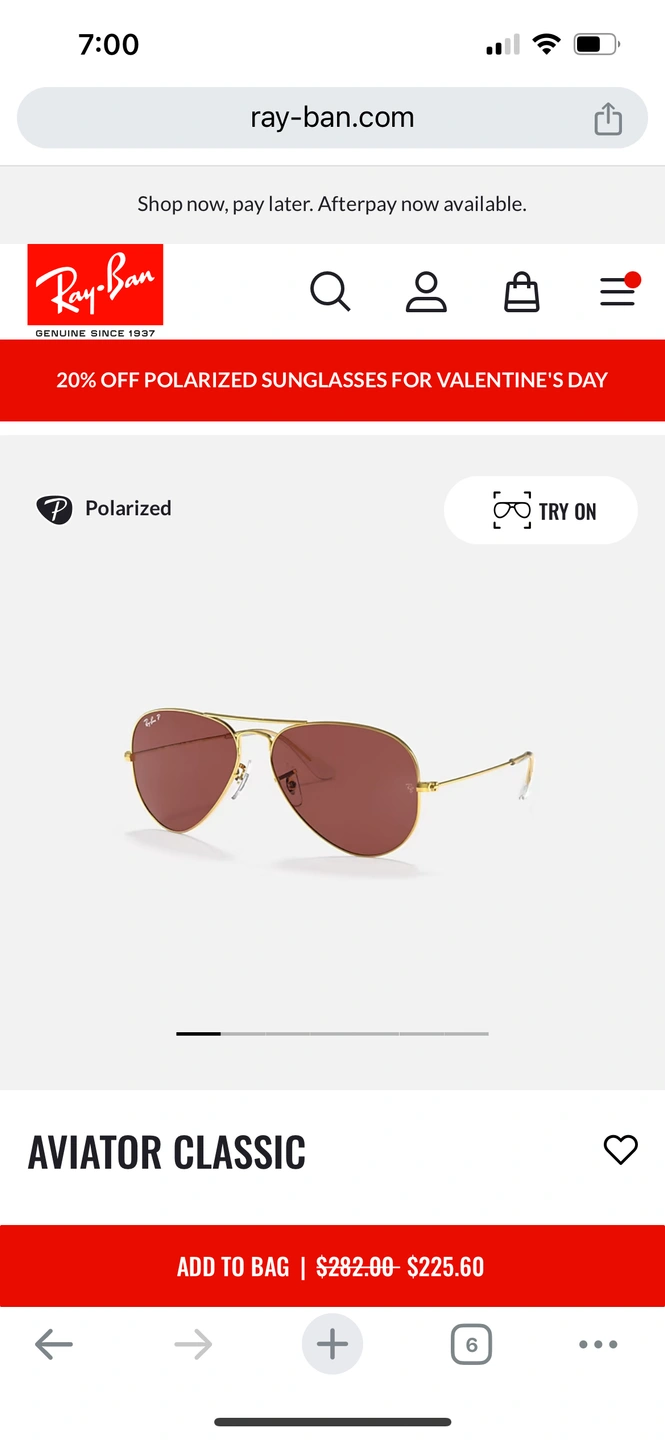This screenshot has width=665, height=1440.
Task: Open the hamburger menu
Action: click(x=618, y=290)
